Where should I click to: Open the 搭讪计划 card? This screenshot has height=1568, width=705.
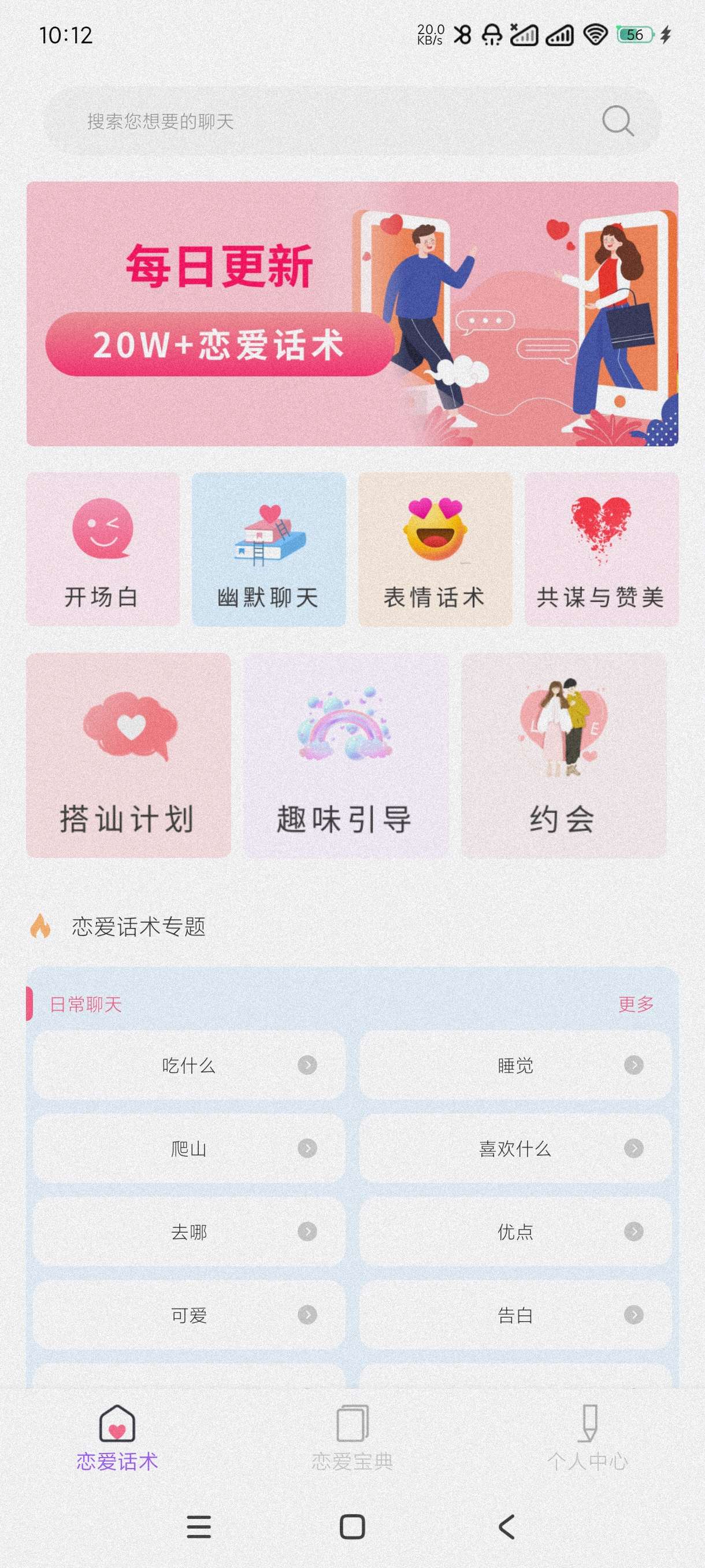click(x=128, y=756)
